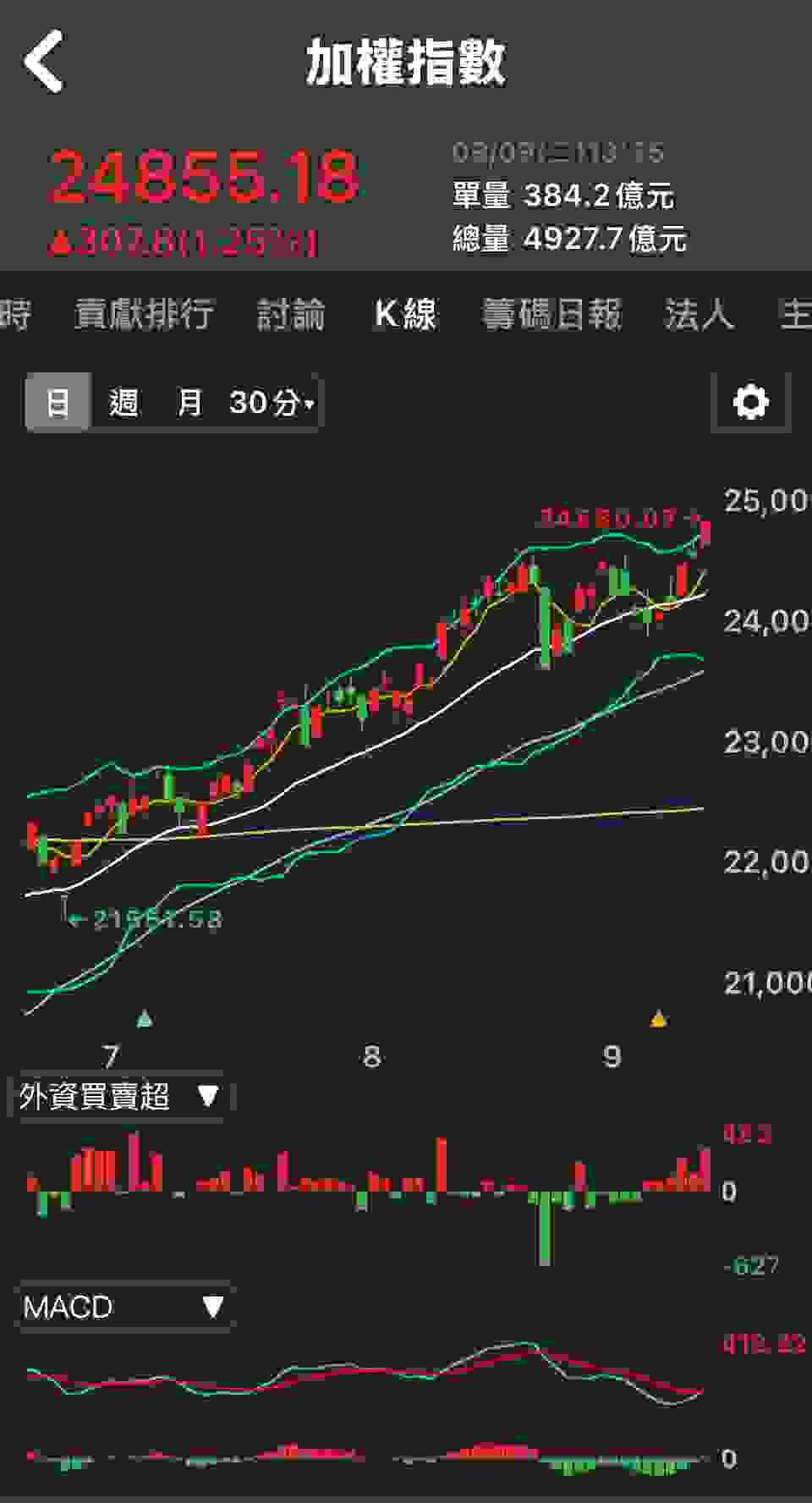Select the K線 tab

(x=405, y=314)
